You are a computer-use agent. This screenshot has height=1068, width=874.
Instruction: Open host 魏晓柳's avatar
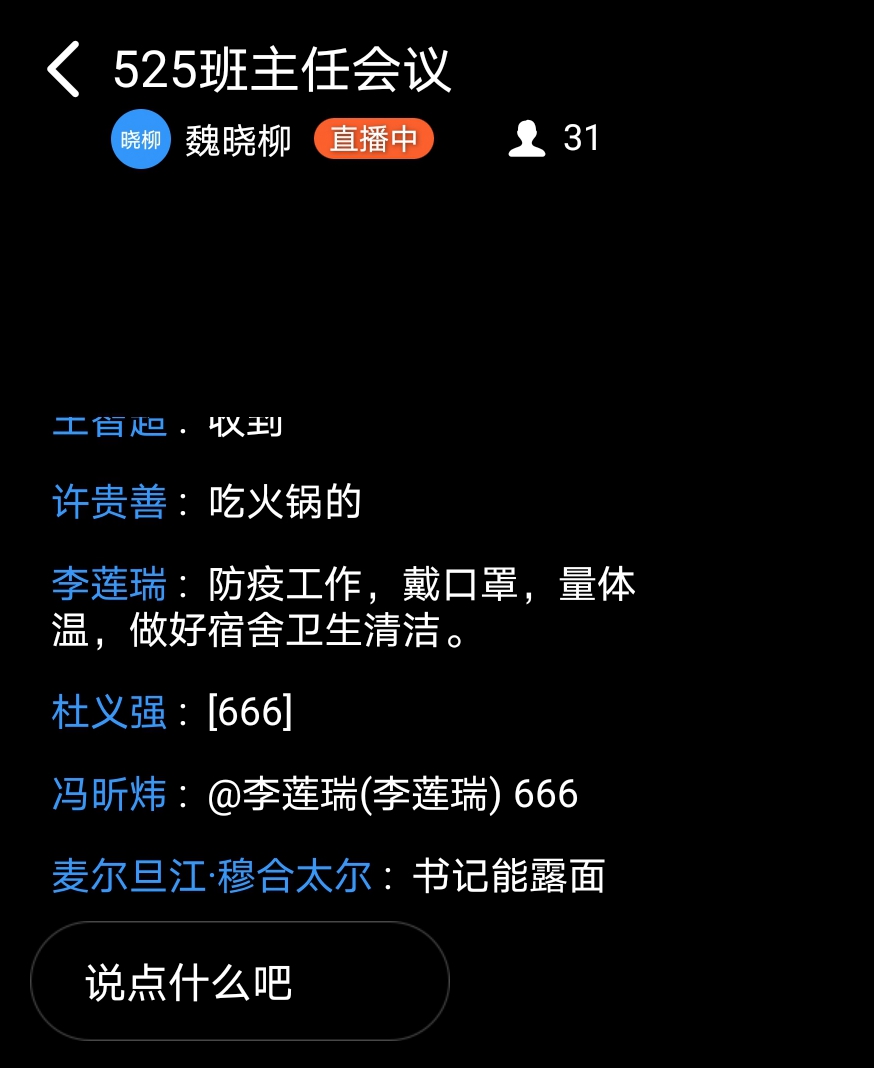coord(141,139)
